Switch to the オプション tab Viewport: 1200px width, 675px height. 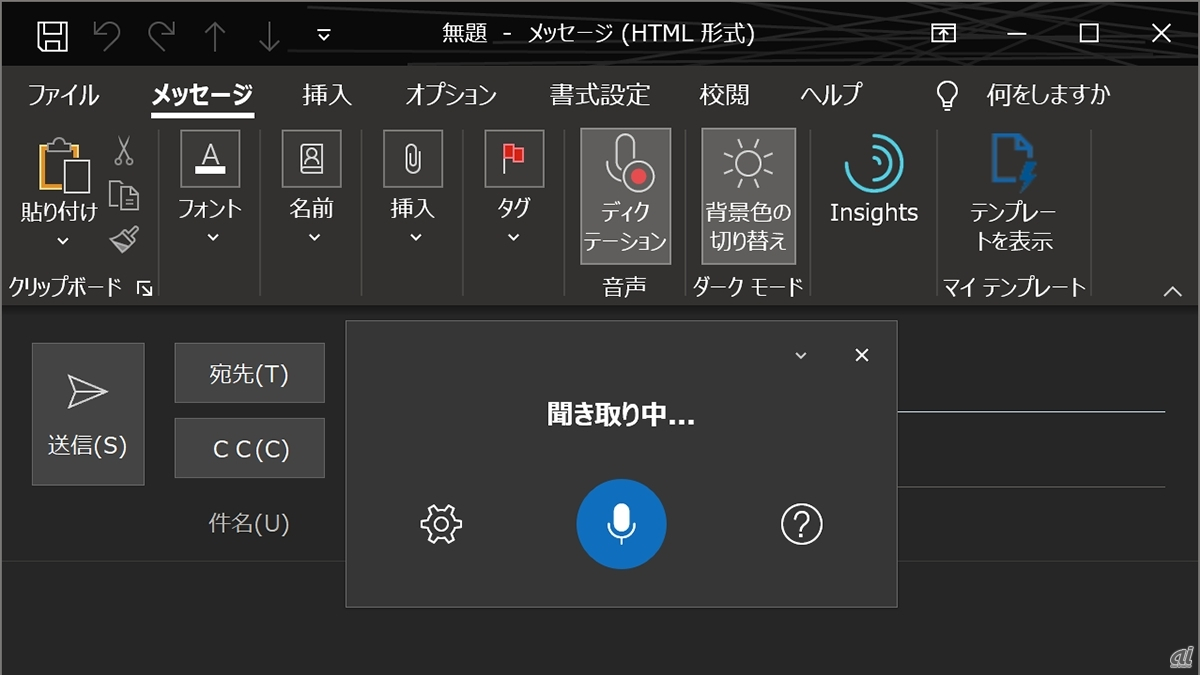click(x=450, y=95)
